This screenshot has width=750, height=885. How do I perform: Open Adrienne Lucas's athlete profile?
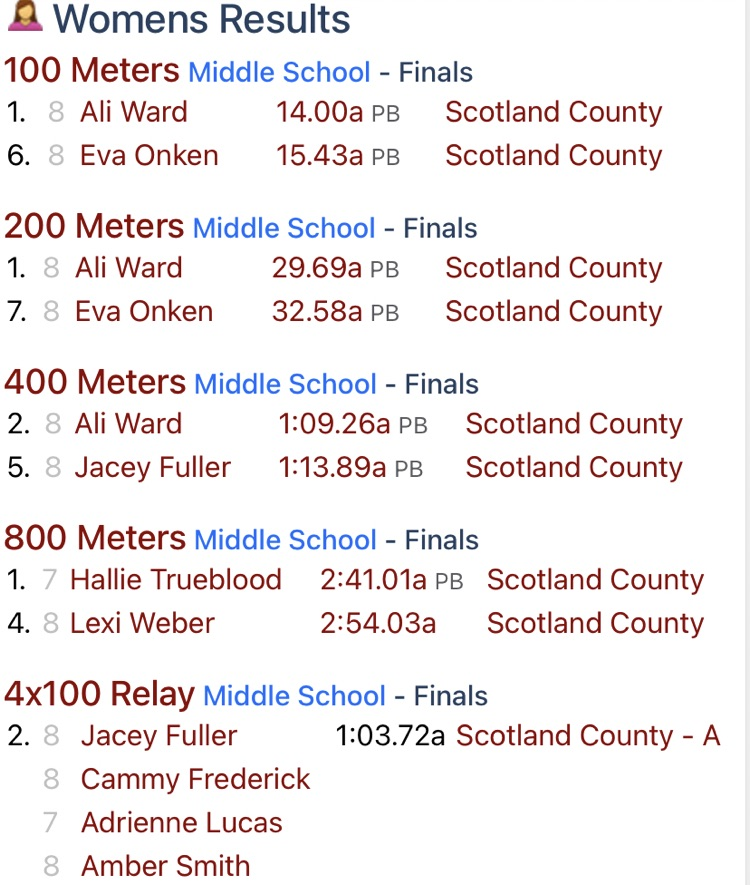(181, 823)
